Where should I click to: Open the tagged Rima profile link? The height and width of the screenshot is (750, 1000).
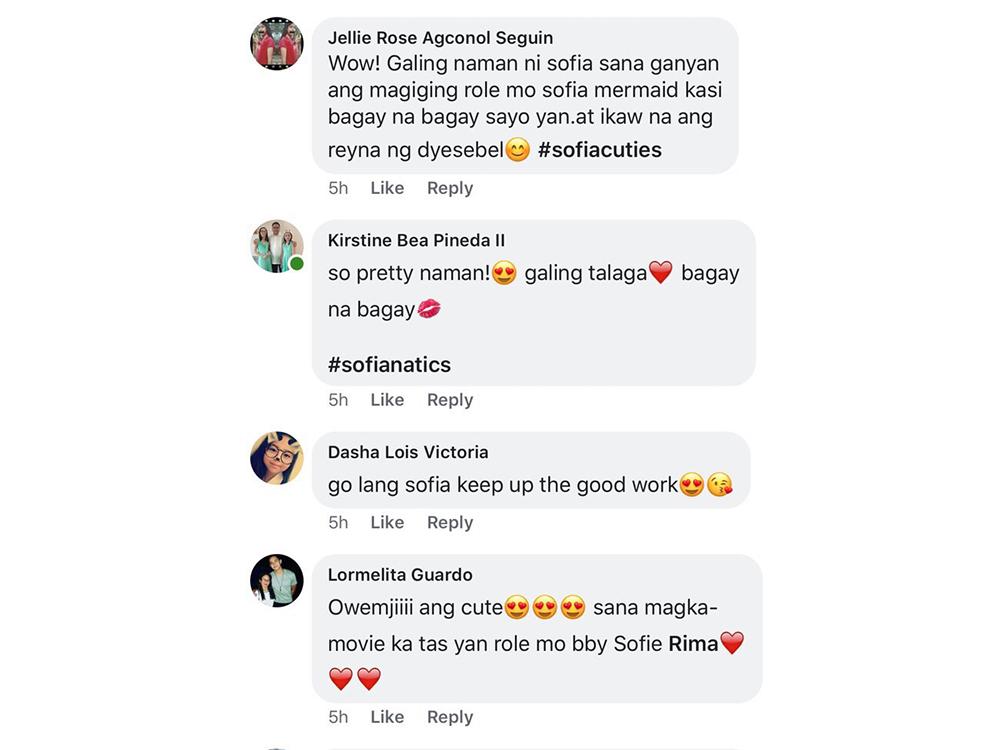click(x=693, y=644)
